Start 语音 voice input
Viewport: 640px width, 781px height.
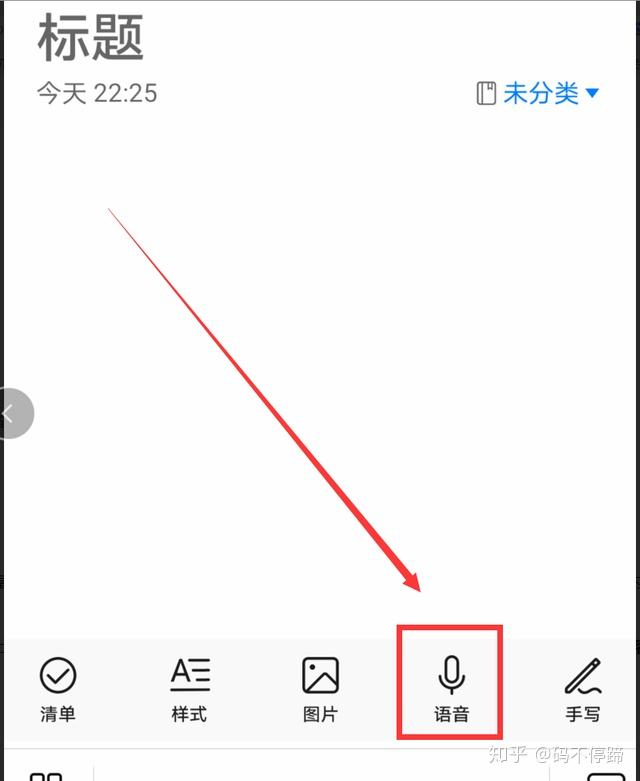coord(451,689)
